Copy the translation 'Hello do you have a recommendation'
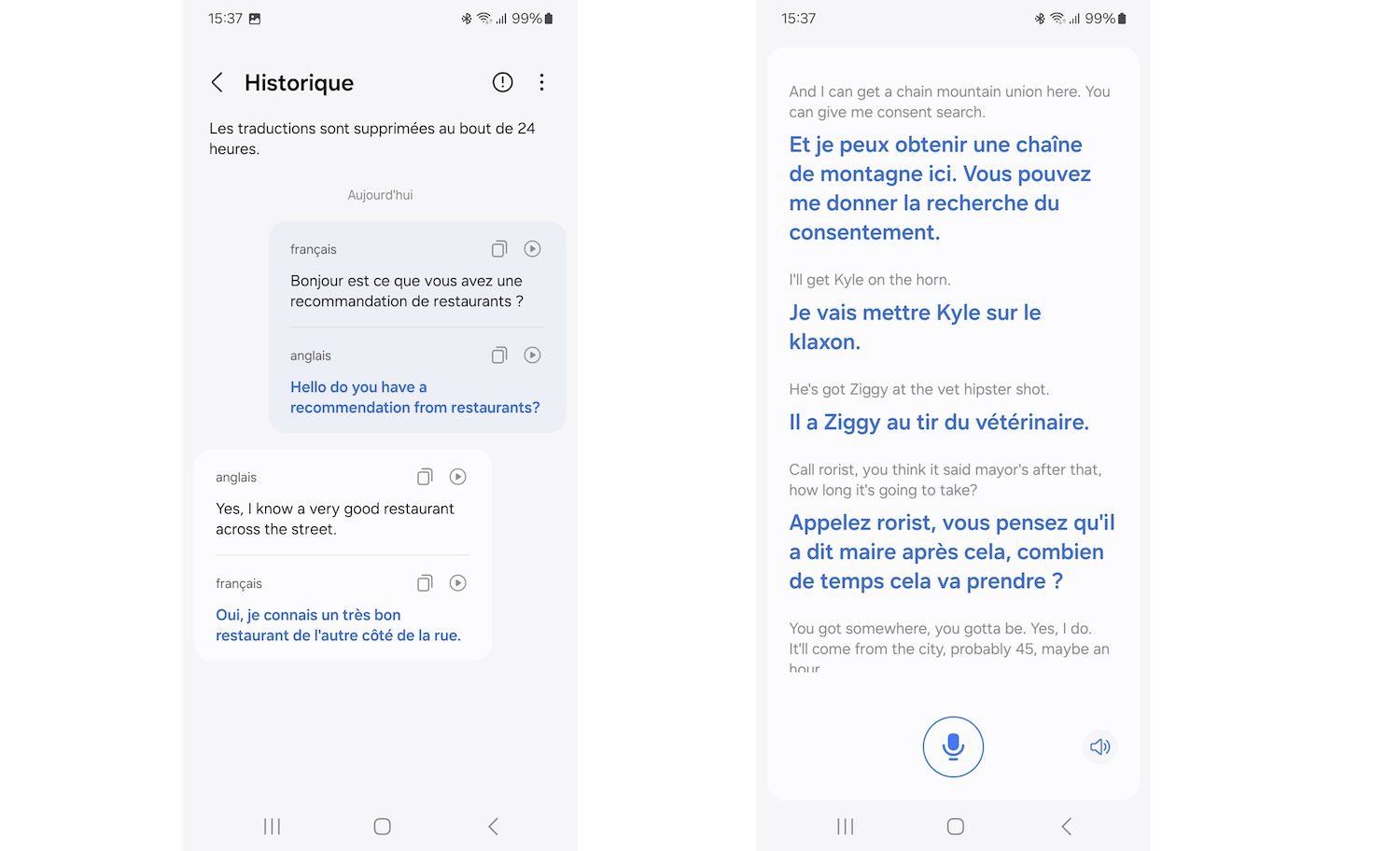1400x851 pixels. pyautogui.click(x=499, y=356)
